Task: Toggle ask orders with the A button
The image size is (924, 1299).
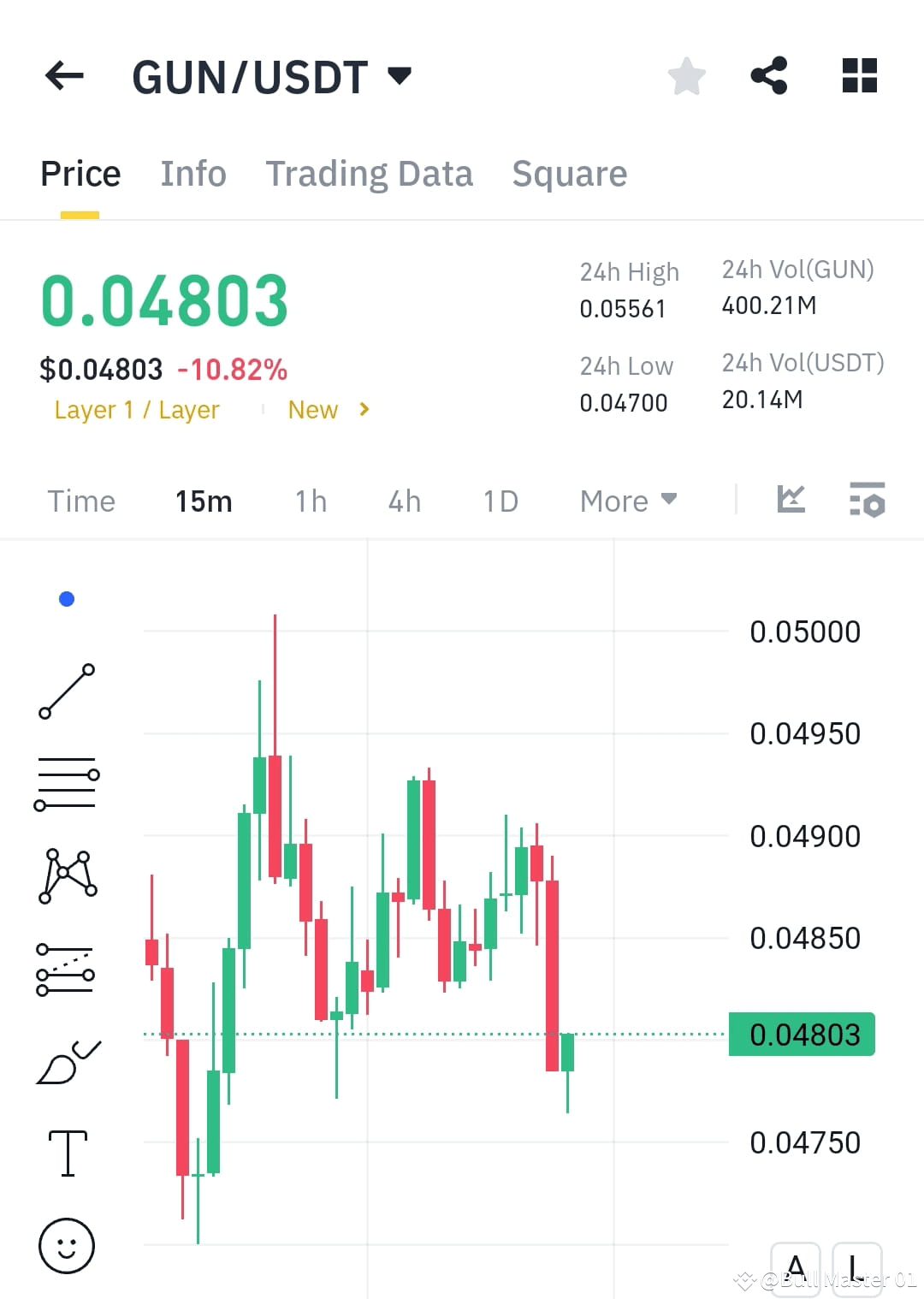Action: pos(797,1267)
